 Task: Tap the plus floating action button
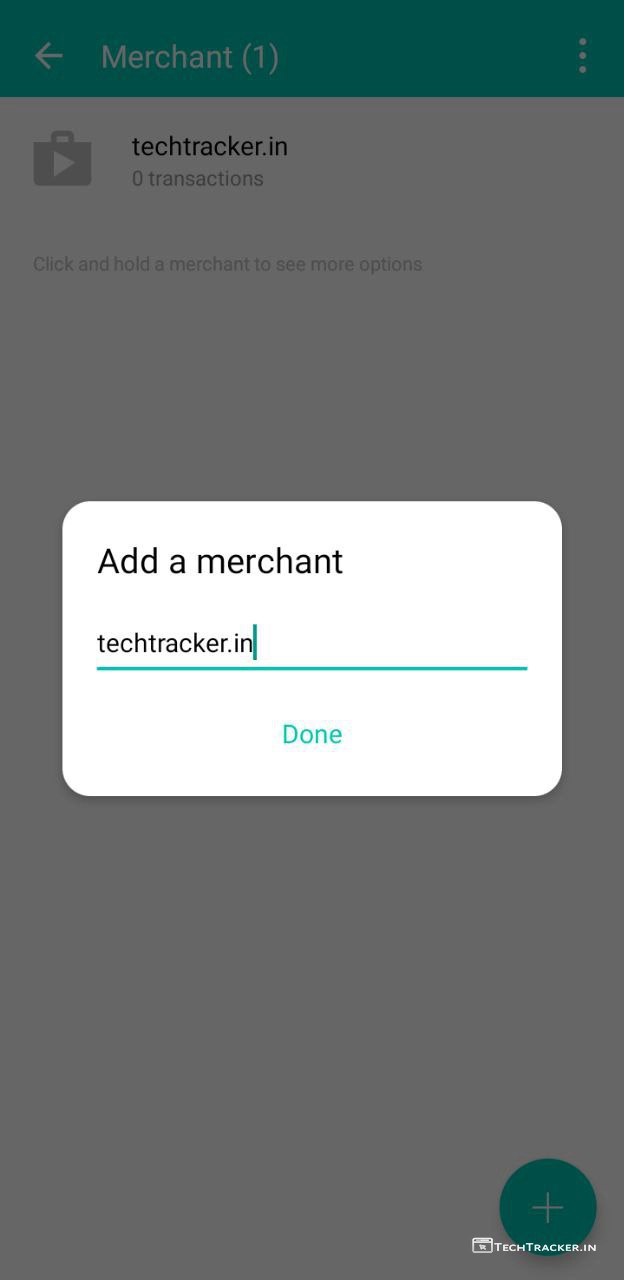547,1207
